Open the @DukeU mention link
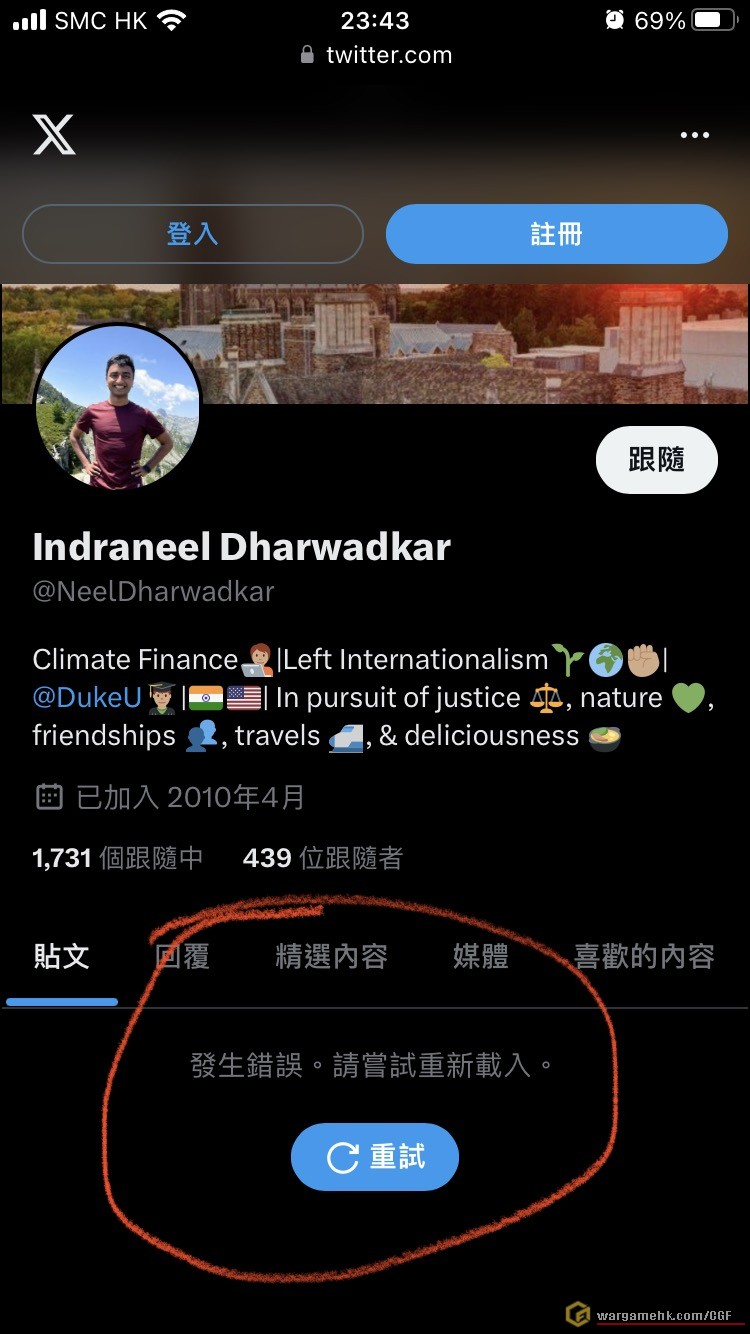The width and height of the screenshot is (750, 1334). (87, 698)
